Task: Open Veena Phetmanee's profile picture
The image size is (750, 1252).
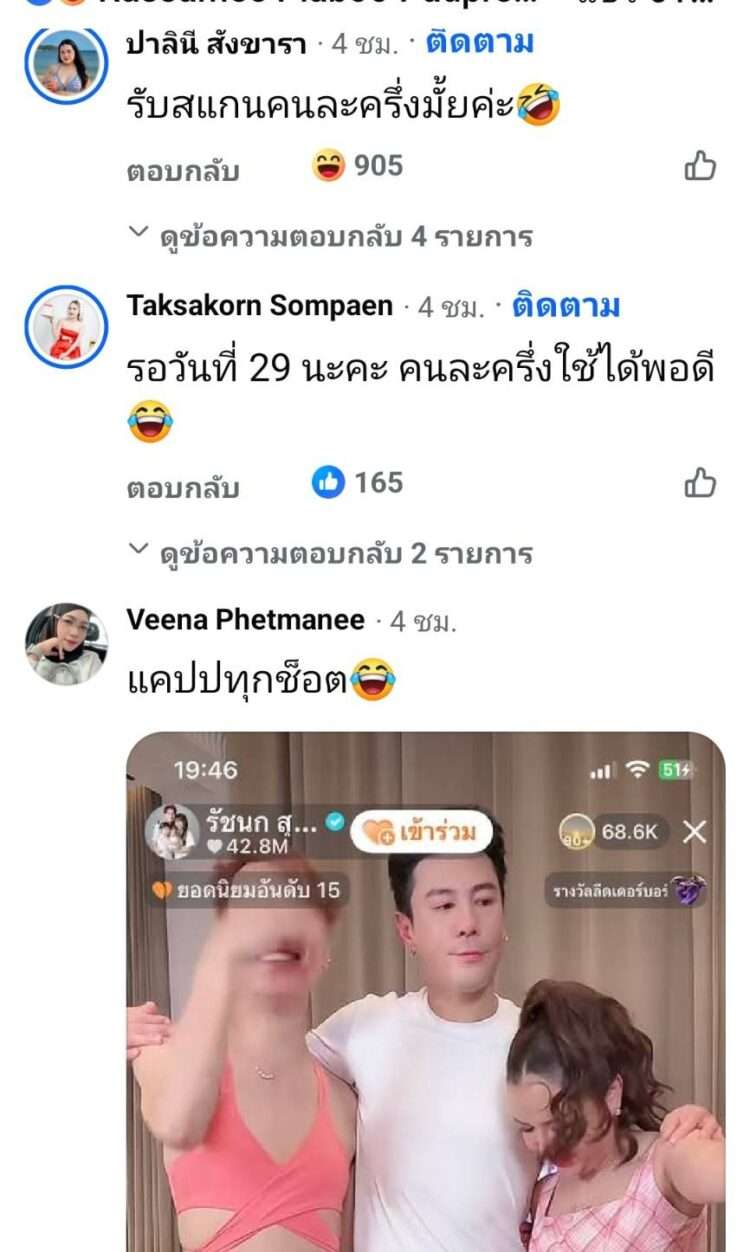Action: [x=66, y=644]
